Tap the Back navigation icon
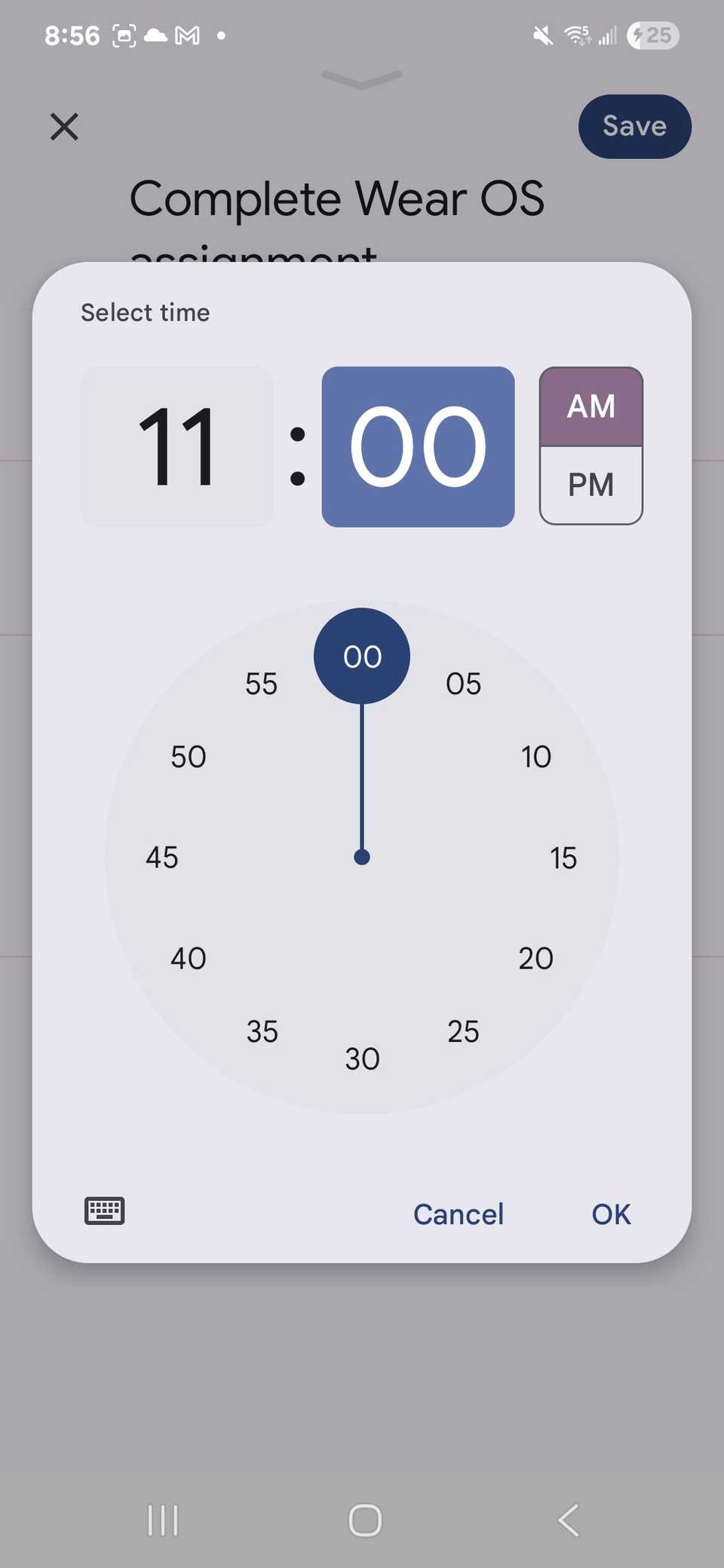Viewport: 724px width, 1568px height. [568, 1521]
